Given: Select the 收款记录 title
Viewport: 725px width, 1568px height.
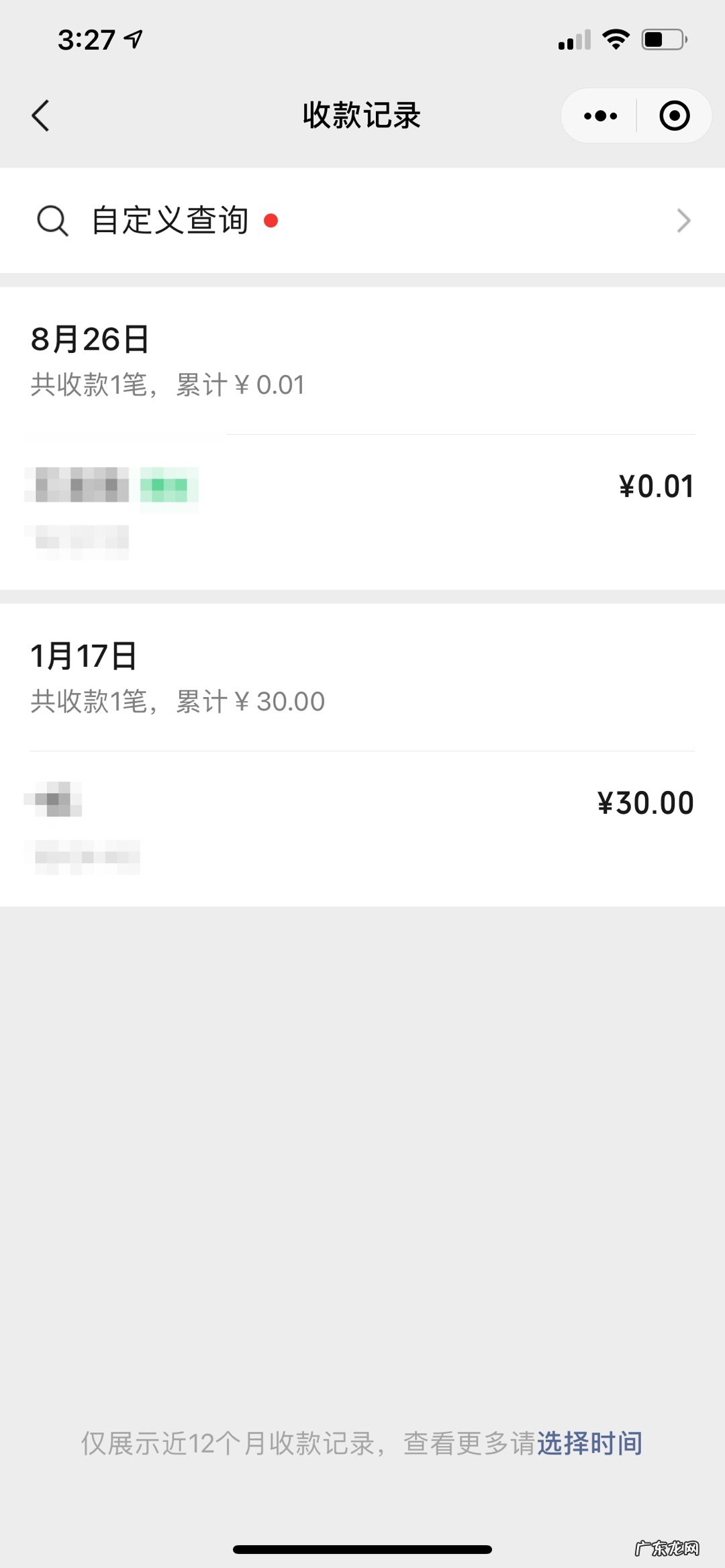Looking at the screenshot, I should 361,115.
